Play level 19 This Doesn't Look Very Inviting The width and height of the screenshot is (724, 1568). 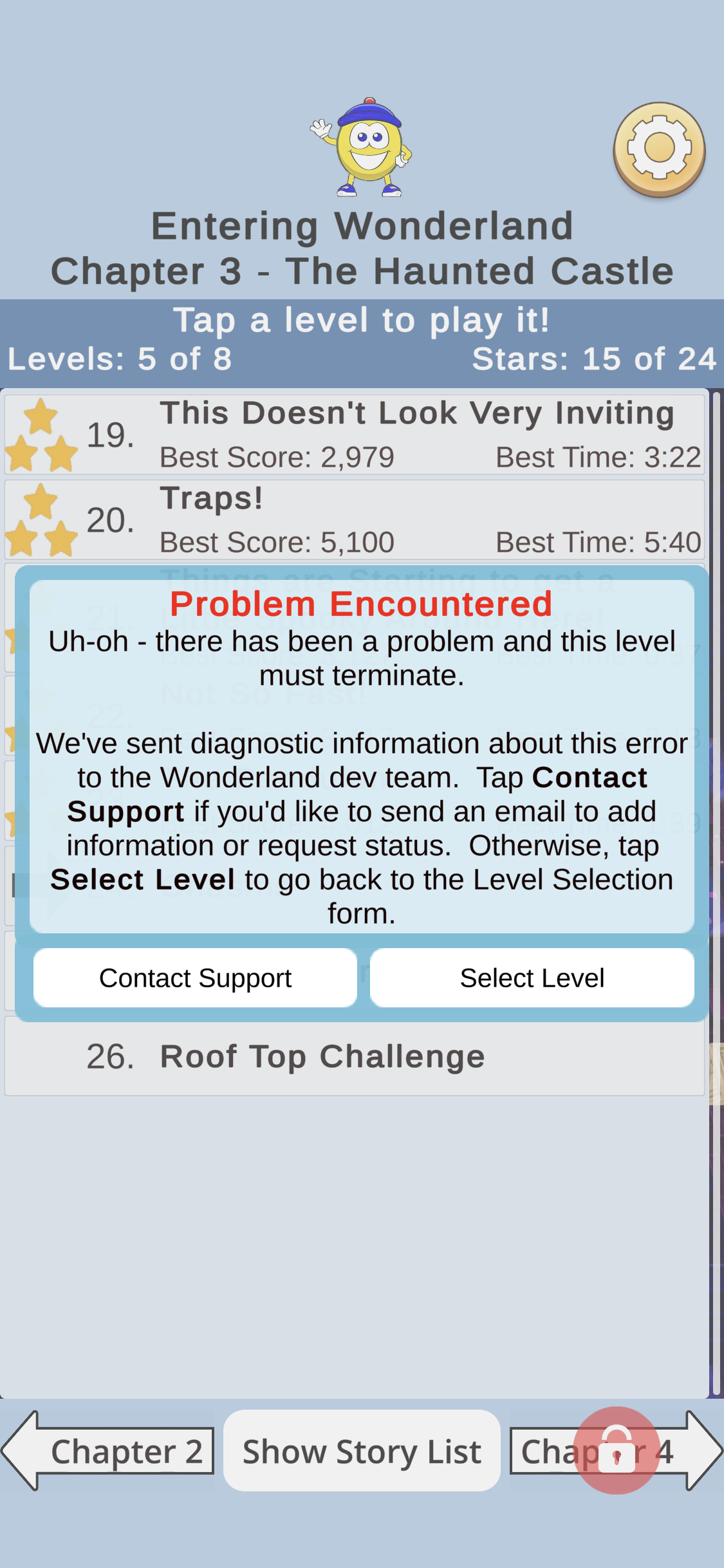click(x=354, y=434)
